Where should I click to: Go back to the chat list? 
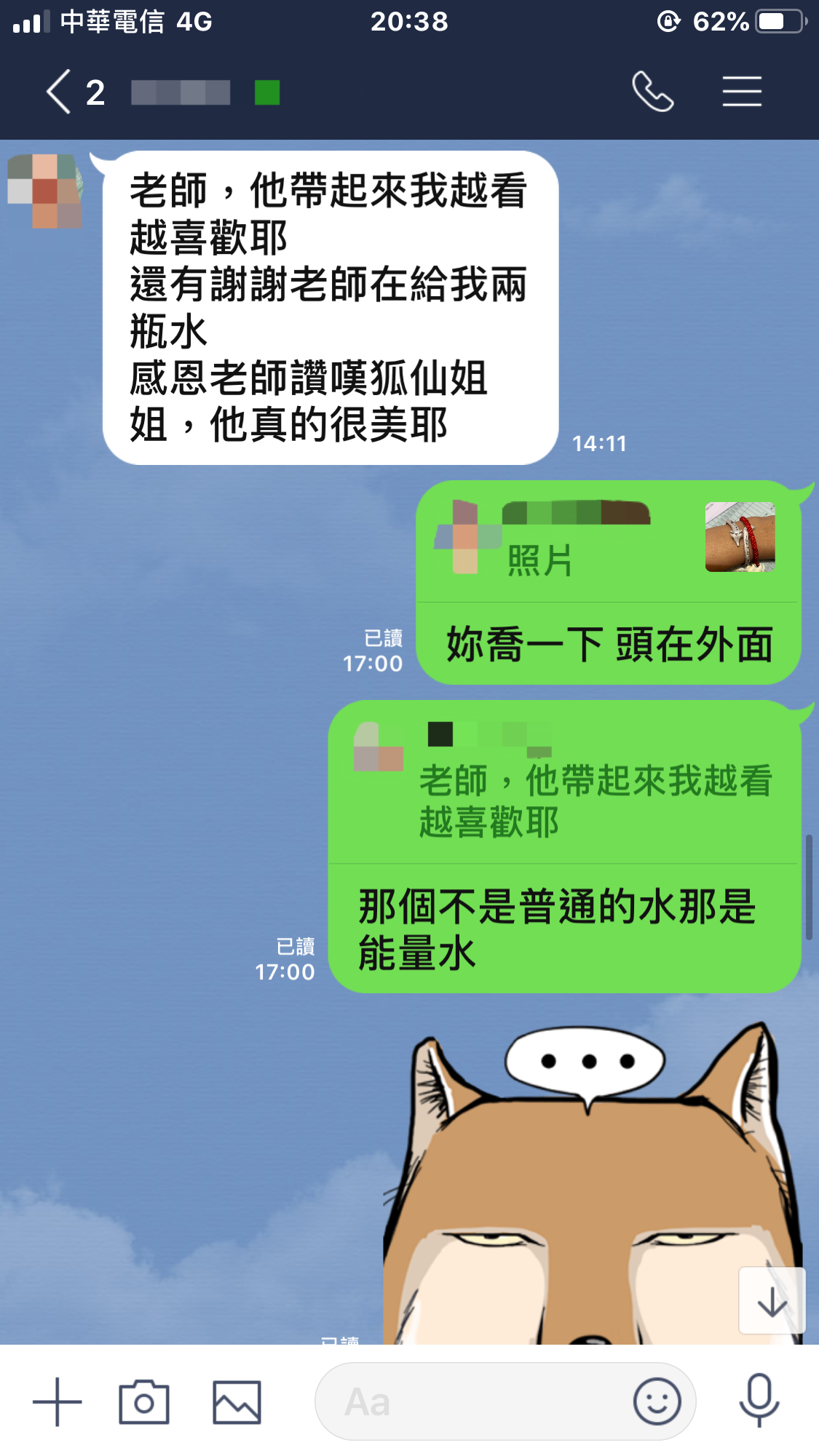pos(60,92)
